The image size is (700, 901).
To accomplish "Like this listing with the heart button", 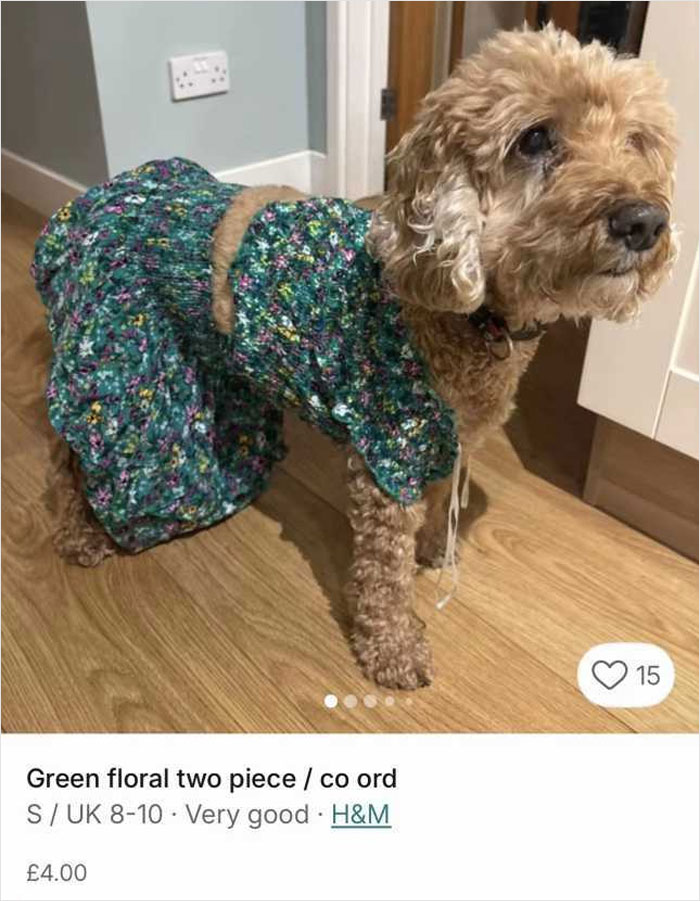I will [x=626, y=675].
